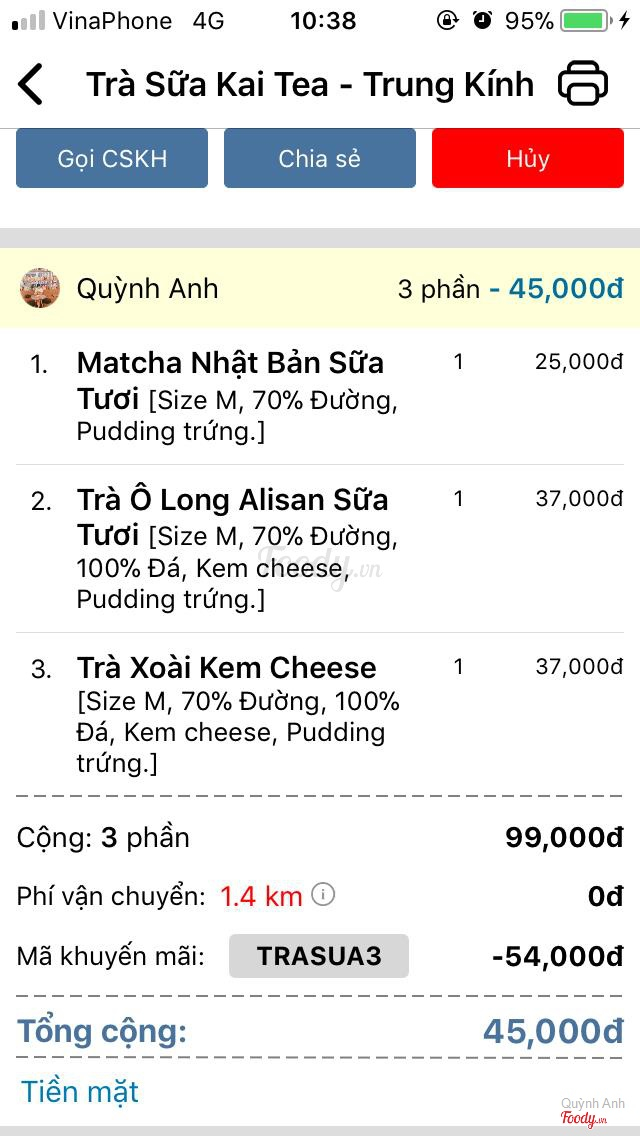The width and height of the screenshot is (640, 1136).
Task: Tap the TRASUA3 promo code chip
Action: [319, 956]
